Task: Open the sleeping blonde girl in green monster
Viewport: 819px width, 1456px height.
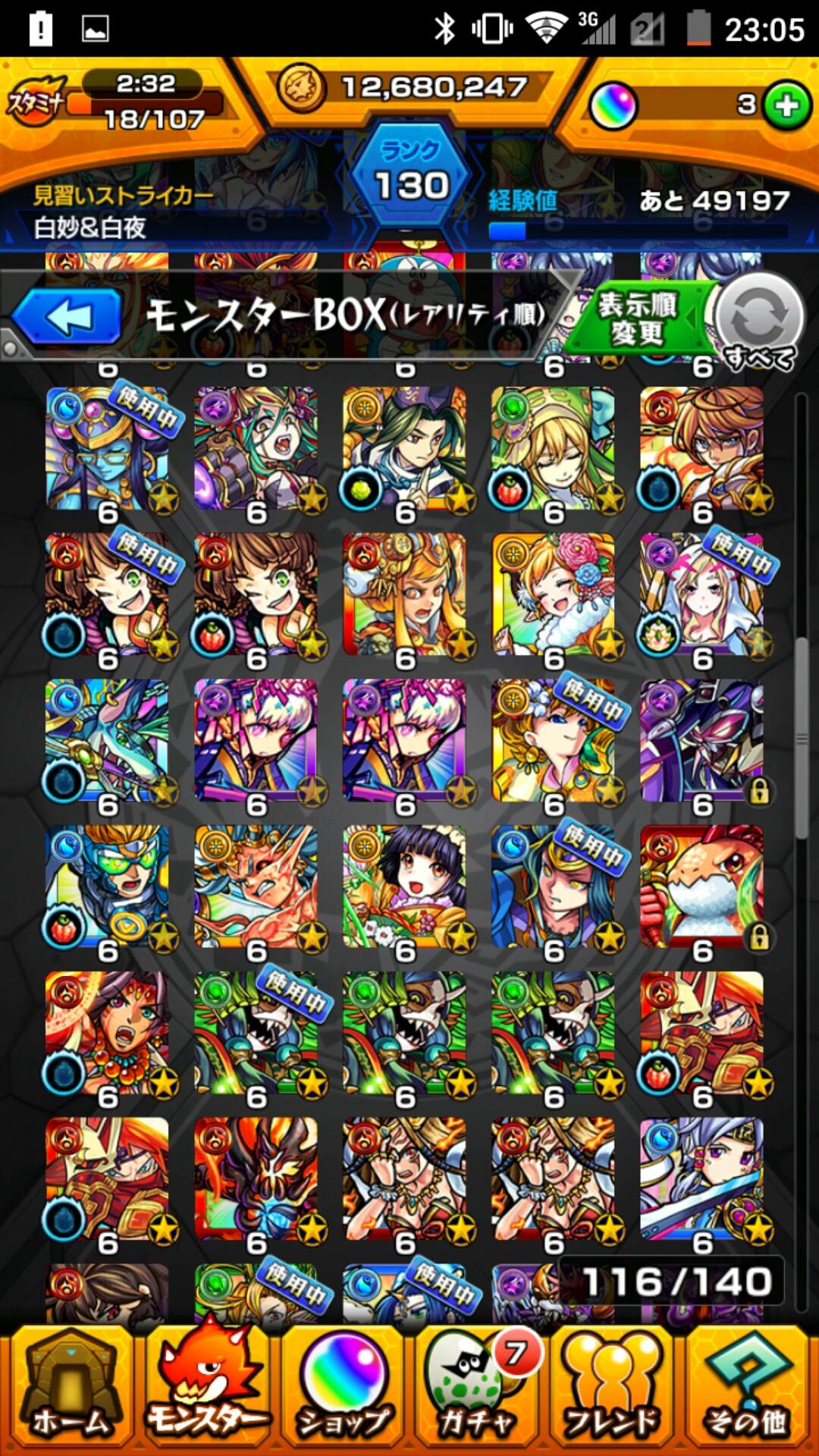Action: (x=553, y=449)
